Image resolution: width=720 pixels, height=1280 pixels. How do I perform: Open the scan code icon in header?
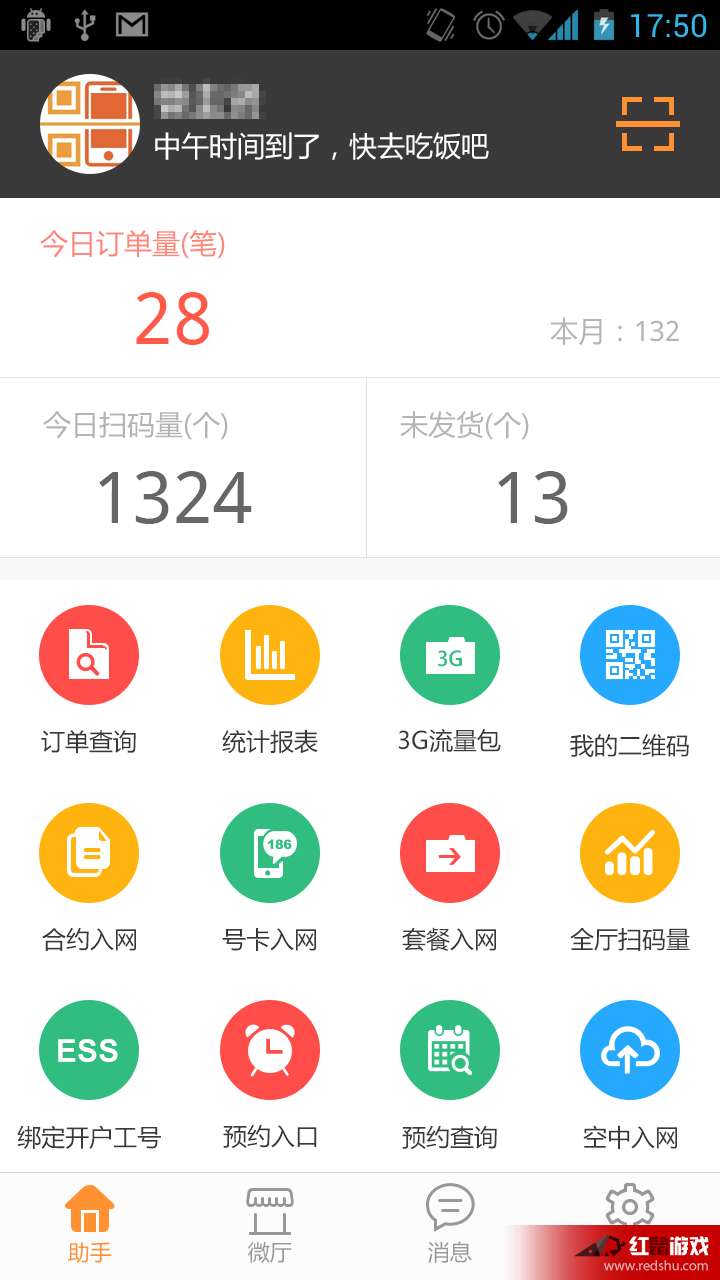coord(647,124)
